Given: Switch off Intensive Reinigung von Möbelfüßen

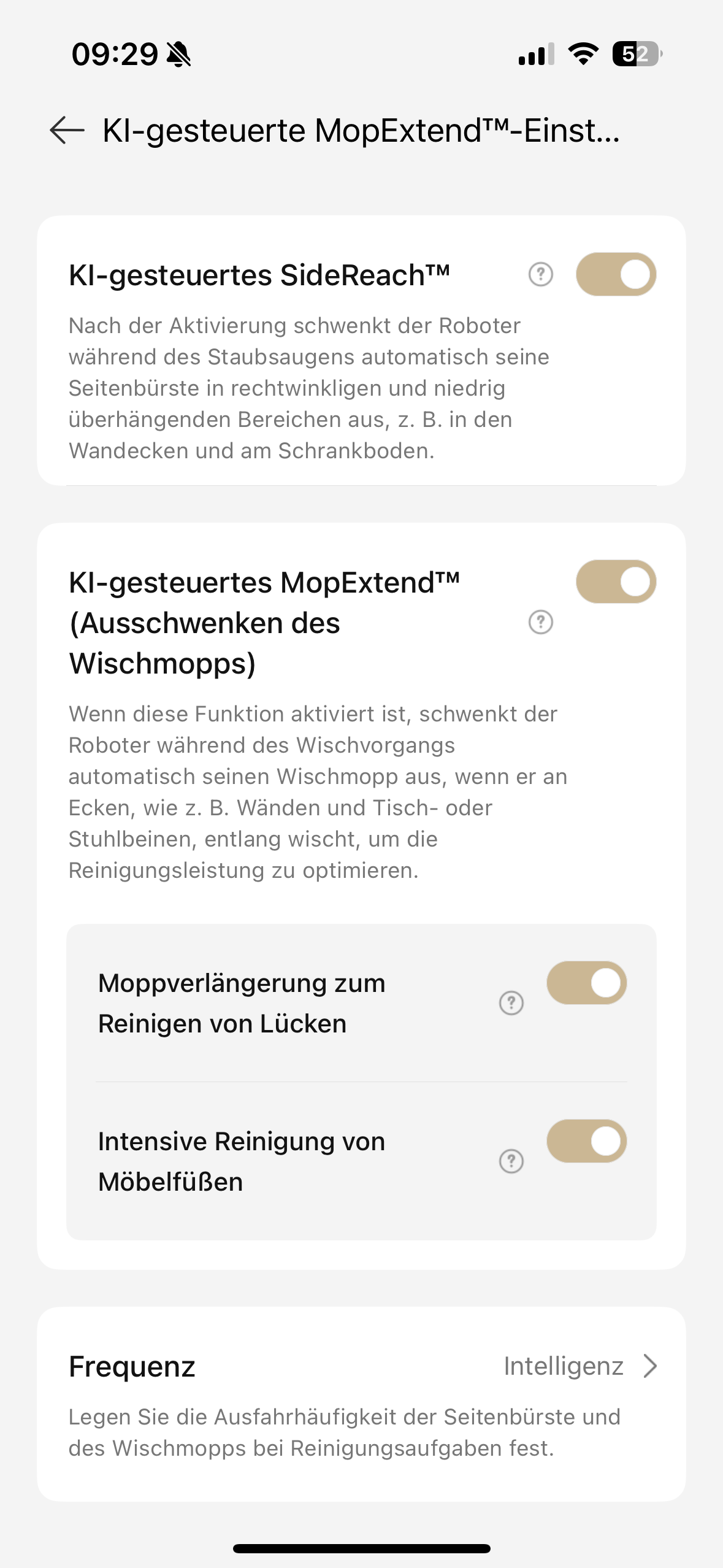Looking at the screenshot, I should tap(586, 1141).
